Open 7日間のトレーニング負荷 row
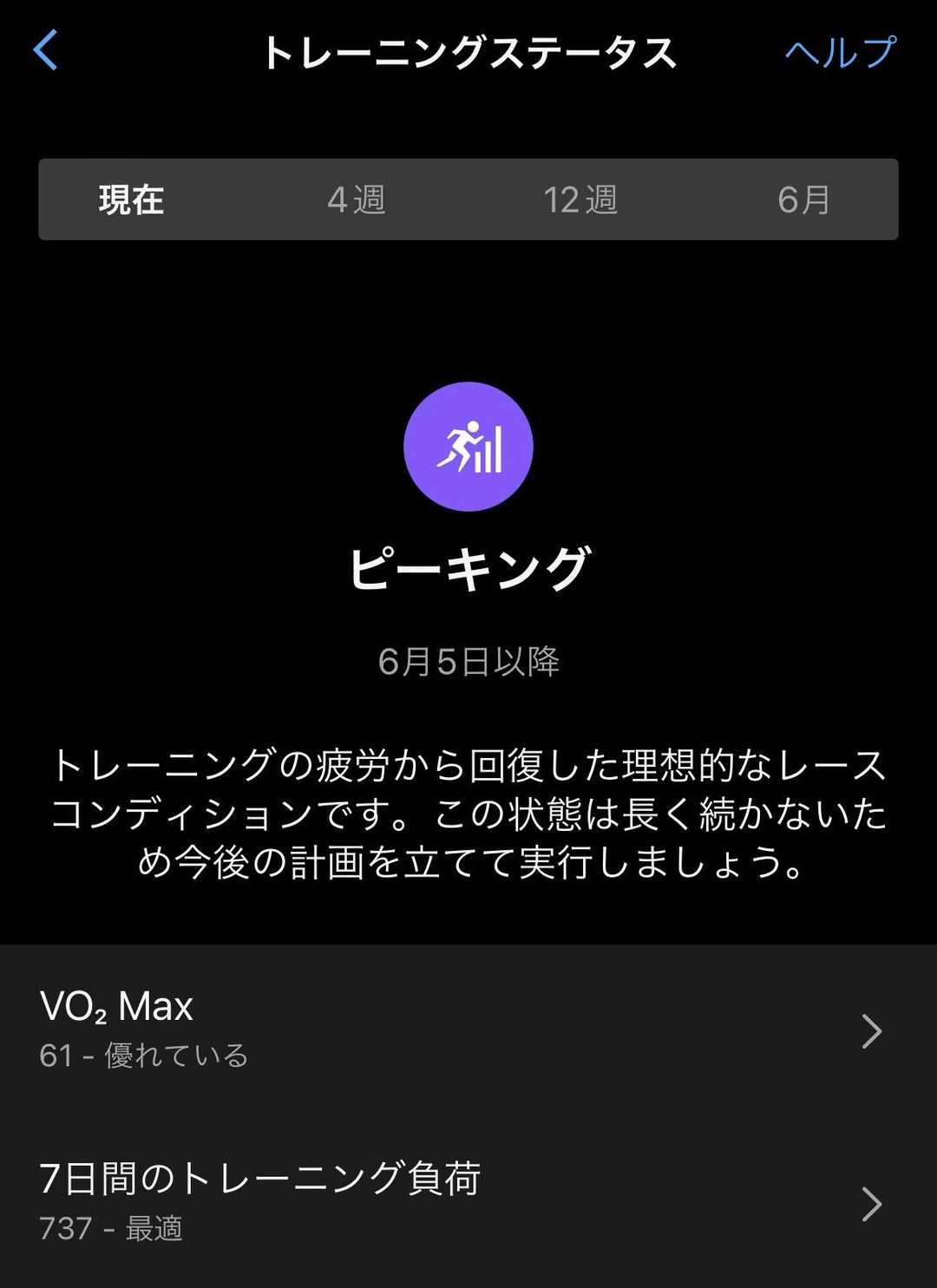 tap(468, 1203)
